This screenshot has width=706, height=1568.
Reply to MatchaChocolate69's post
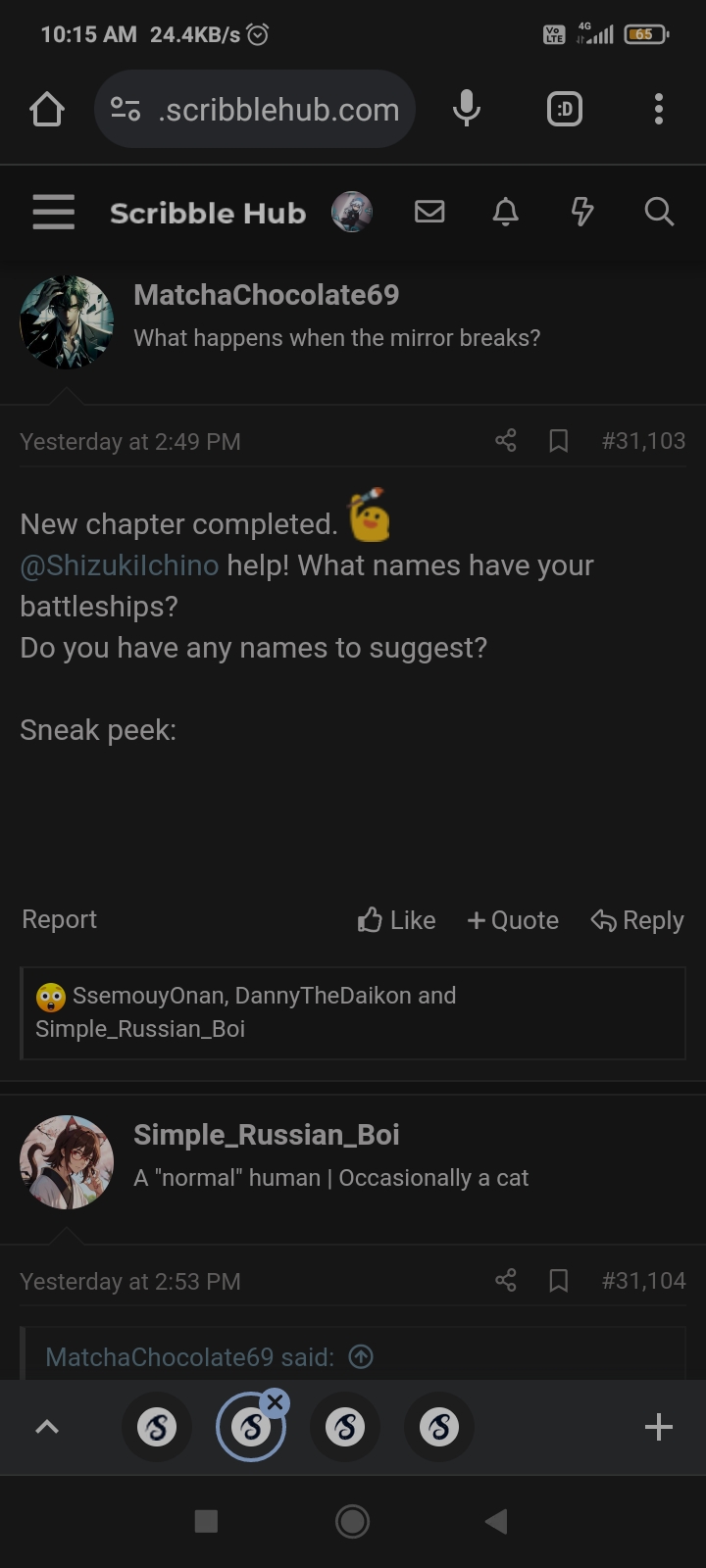click(637, 920)
